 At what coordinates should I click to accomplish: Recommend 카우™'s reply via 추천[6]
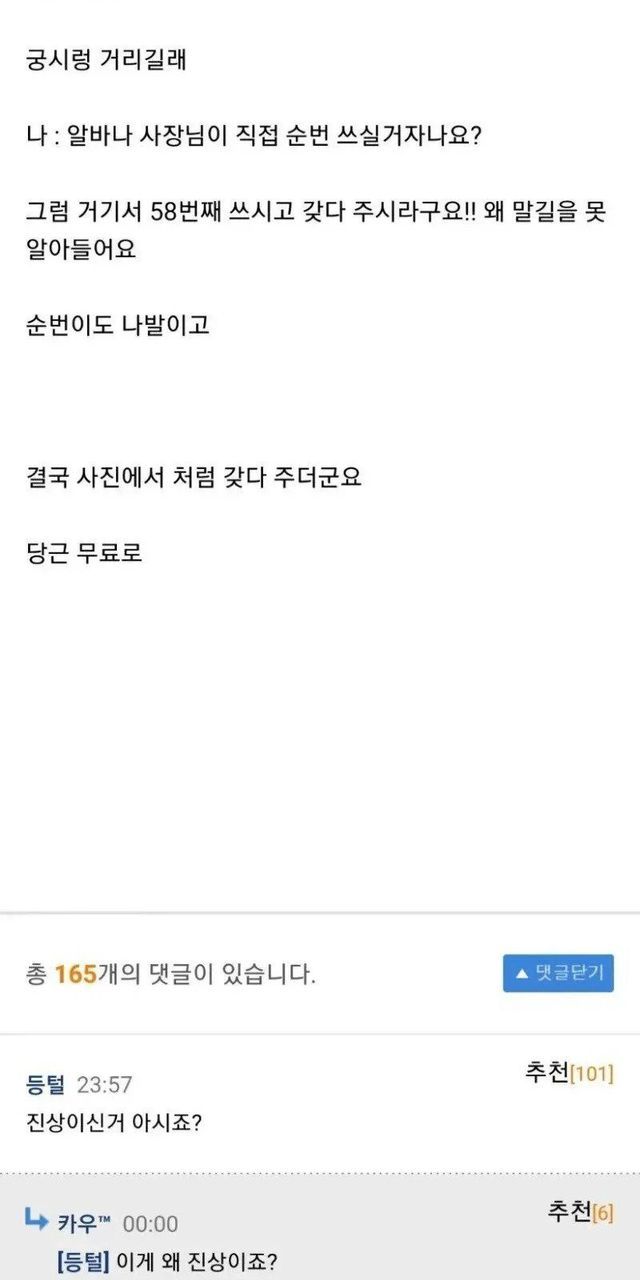coord(579,1213)
